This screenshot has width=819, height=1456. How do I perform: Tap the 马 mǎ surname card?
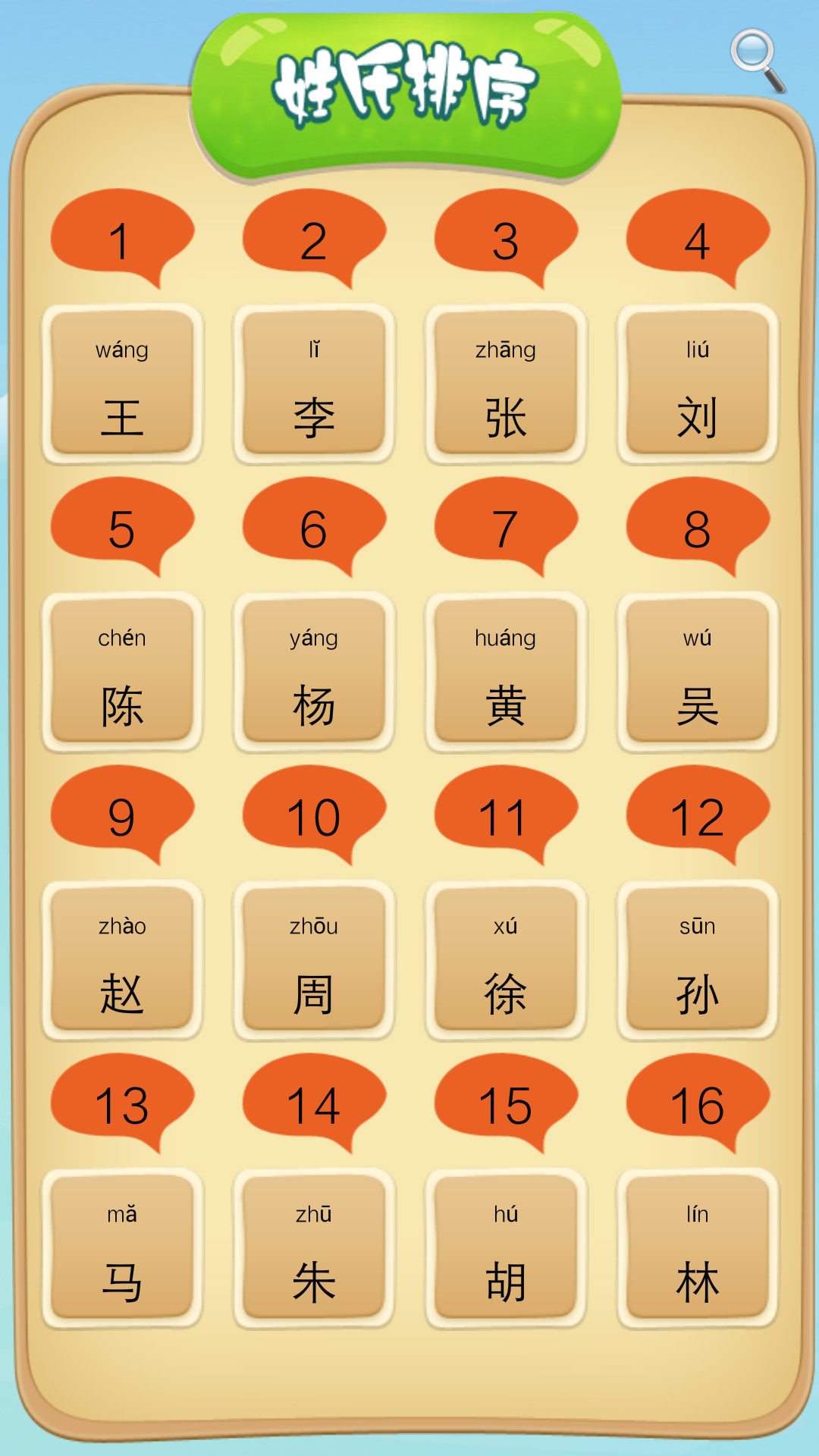tap(123, 1247)
